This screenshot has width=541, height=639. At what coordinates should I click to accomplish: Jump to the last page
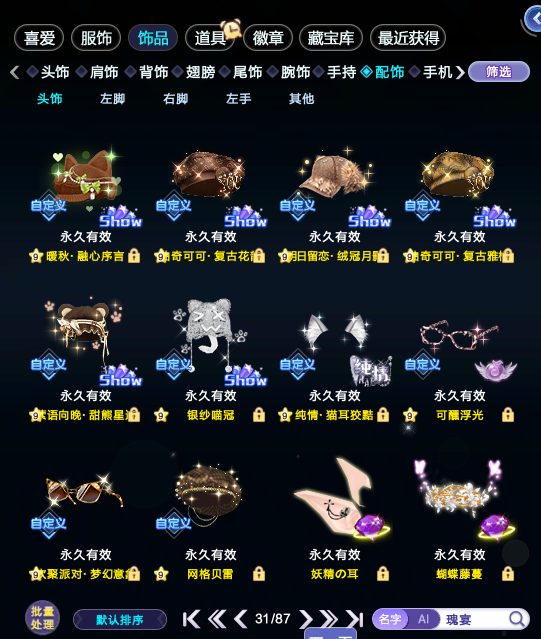pyautogui.click(x=354, y=619)
